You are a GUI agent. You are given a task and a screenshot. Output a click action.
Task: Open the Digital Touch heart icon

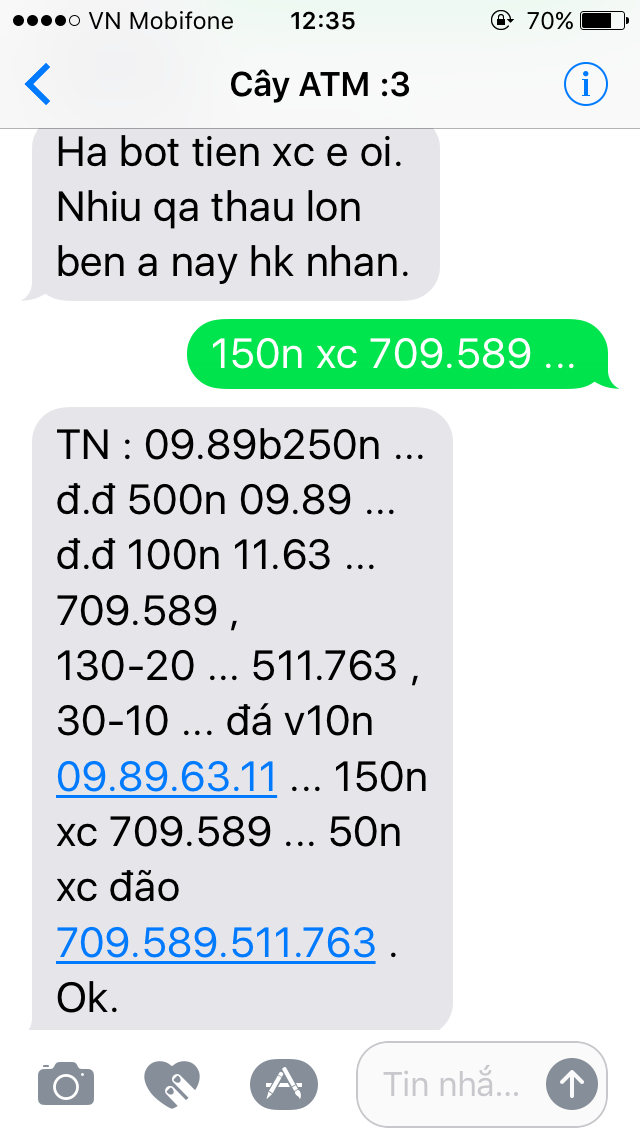(x=172, y=1084)
